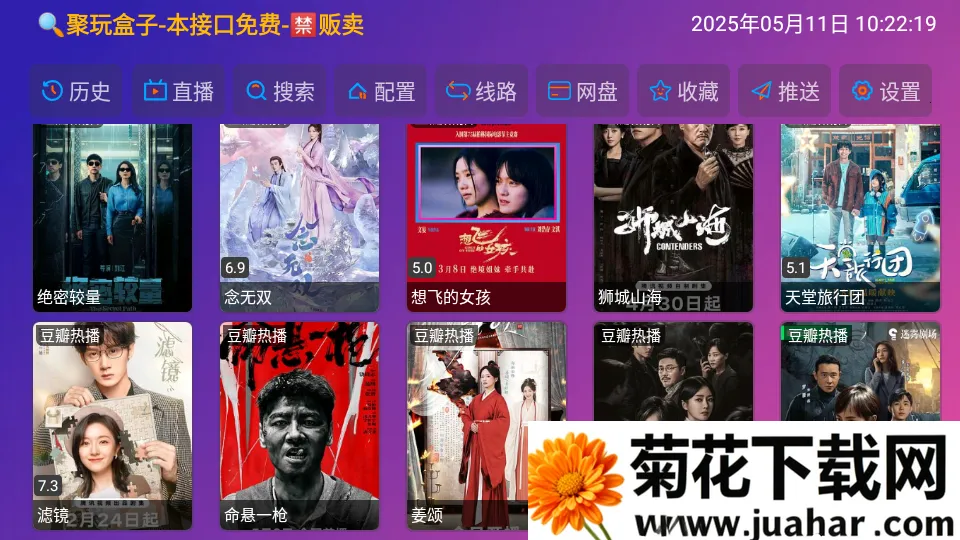Open 设置 settings

[x=886, y=92]
